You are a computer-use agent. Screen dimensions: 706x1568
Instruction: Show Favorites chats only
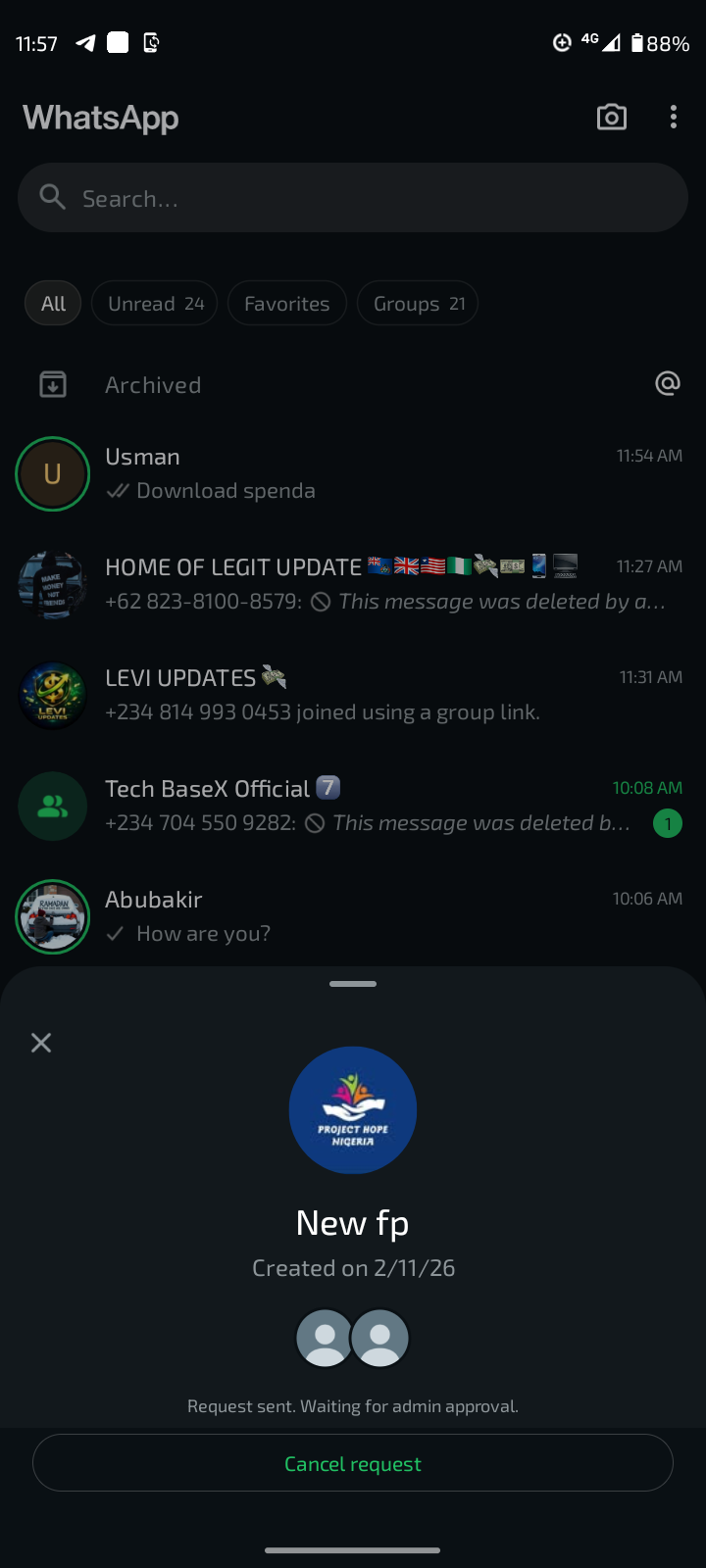tap(286, 304)
